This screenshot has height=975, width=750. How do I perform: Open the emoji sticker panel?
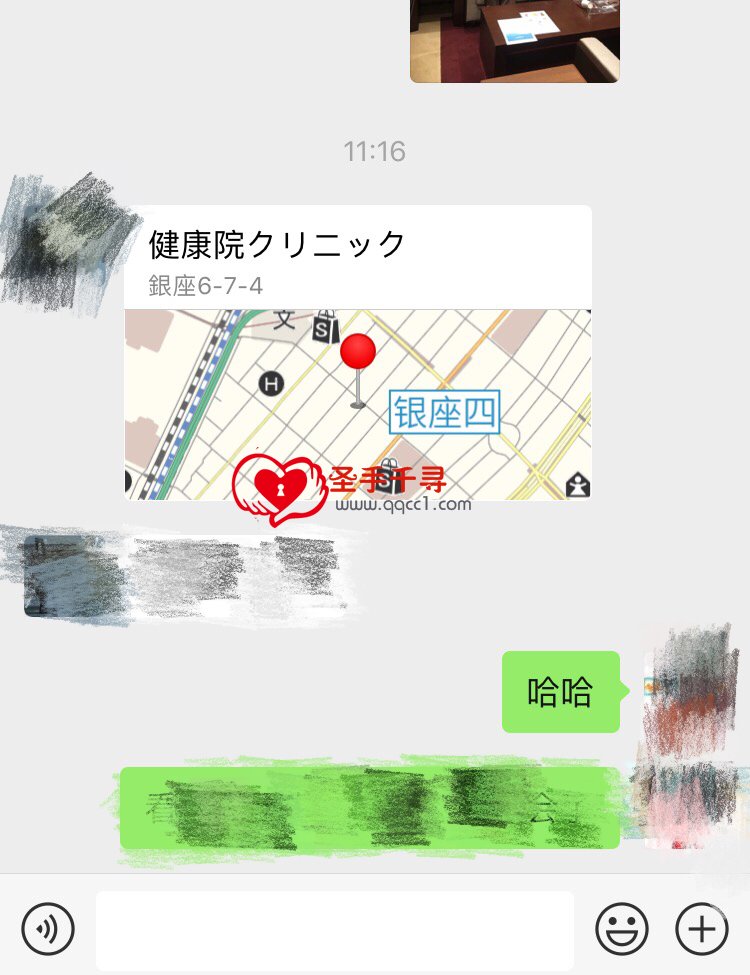622,929
